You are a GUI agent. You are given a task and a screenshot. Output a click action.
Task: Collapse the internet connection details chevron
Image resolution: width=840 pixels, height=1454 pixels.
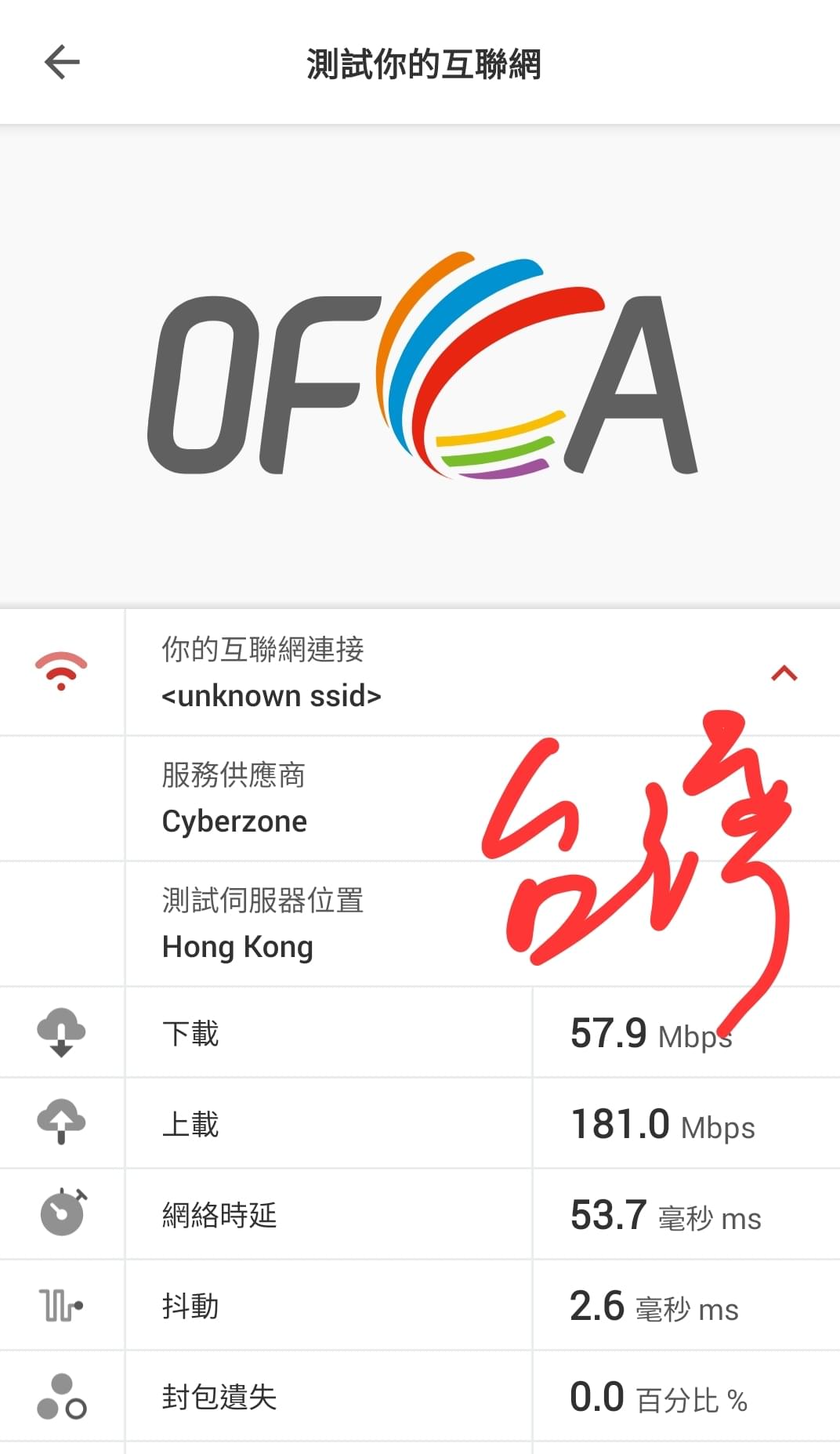784,673
